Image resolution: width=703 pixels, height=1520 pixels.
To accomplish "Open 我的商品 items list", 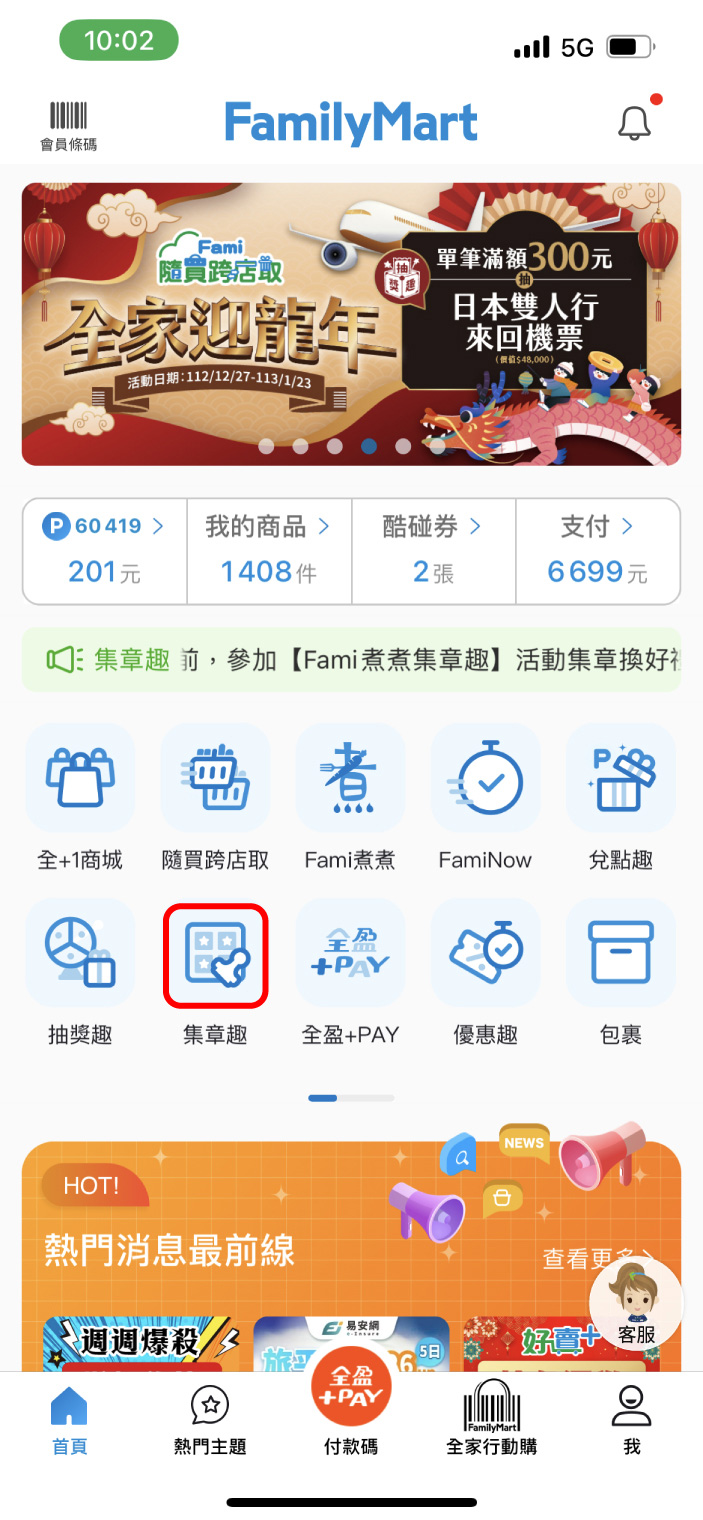I will coord(268,550).
